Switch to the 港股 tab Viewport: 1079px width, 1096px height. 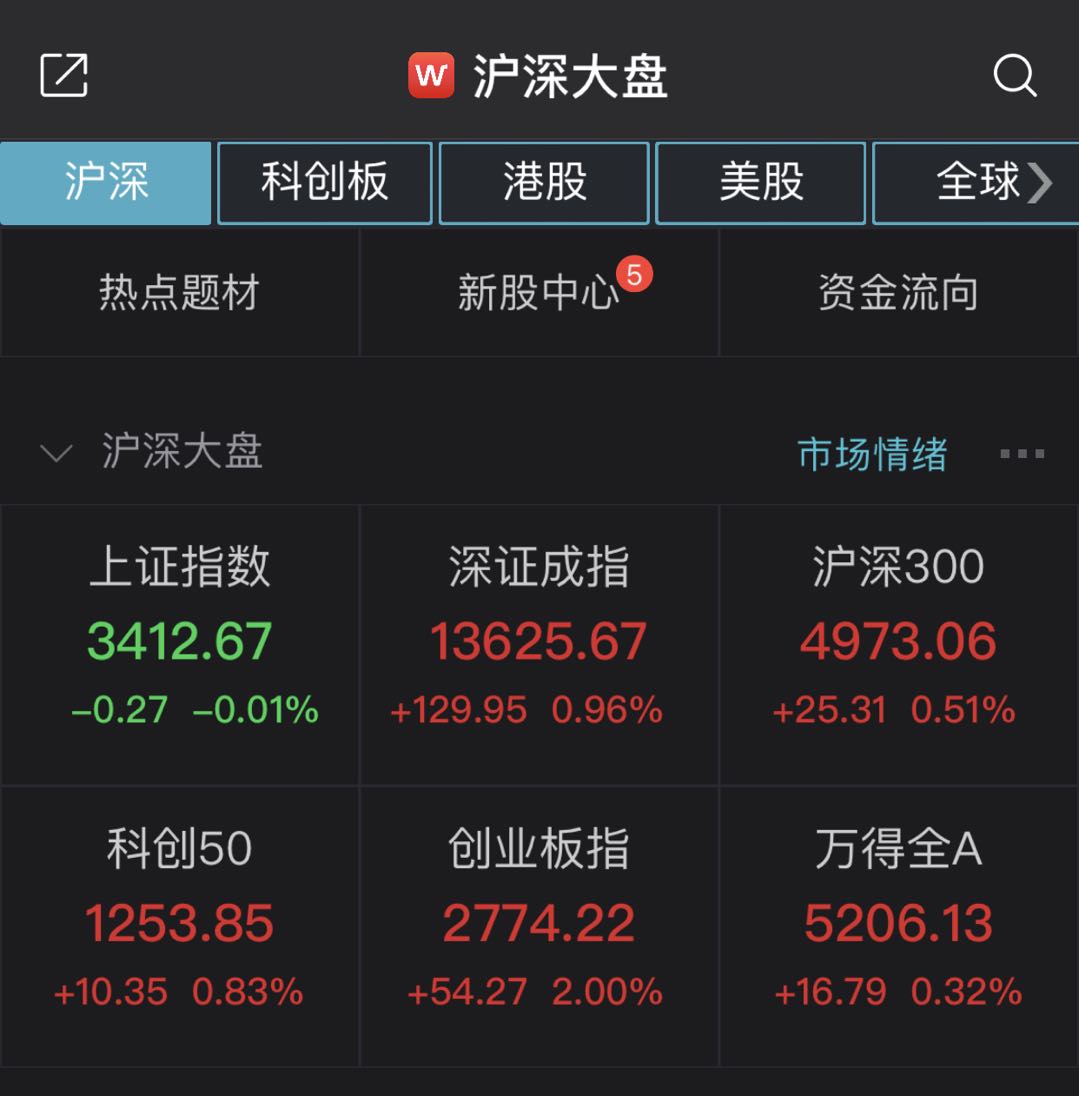coord(544,183)
